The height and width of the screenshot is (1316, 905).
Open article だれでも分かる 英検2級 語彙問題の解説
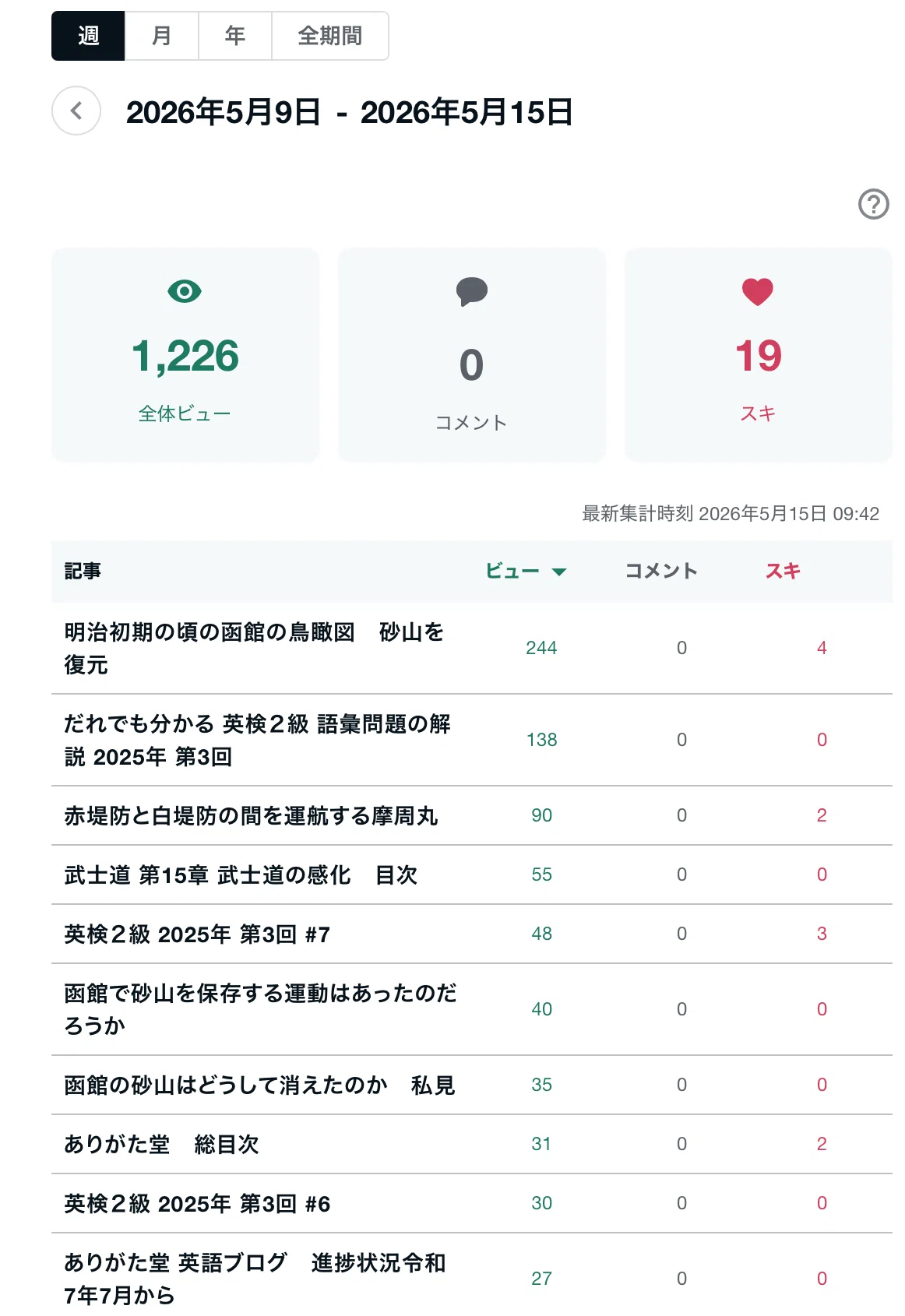(x=257, y=740)
